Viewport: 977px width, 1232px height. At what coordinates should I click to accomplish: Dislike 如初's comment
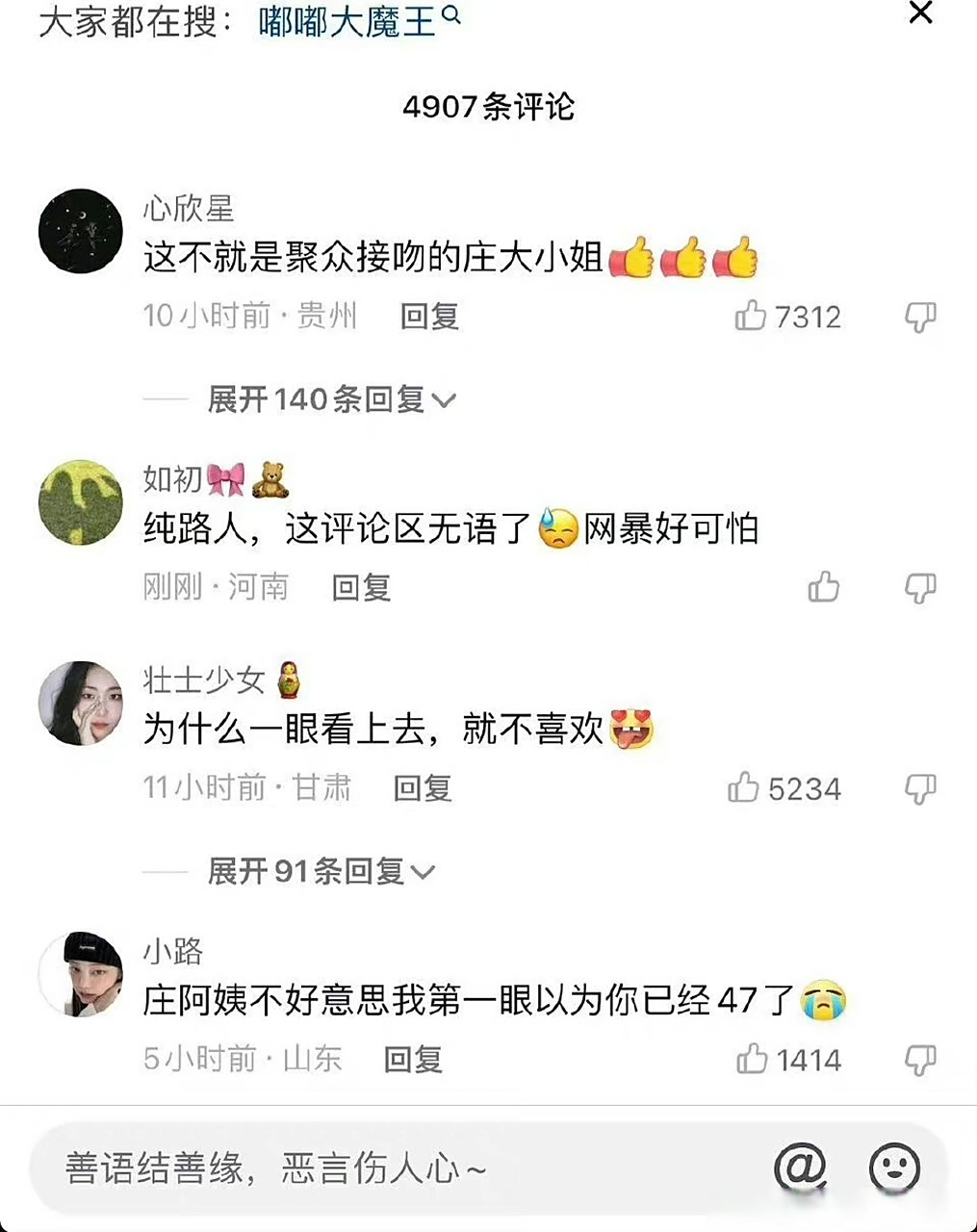pos(921,586)
